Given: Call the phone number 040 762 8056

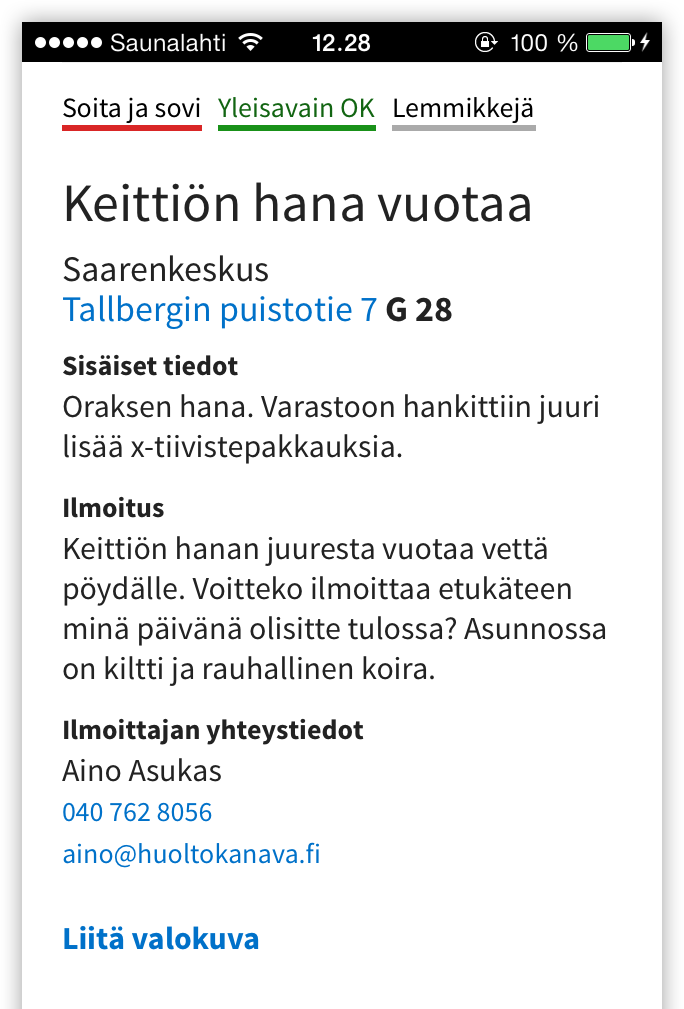Looking at the screenshot, I should pos(137,812).
